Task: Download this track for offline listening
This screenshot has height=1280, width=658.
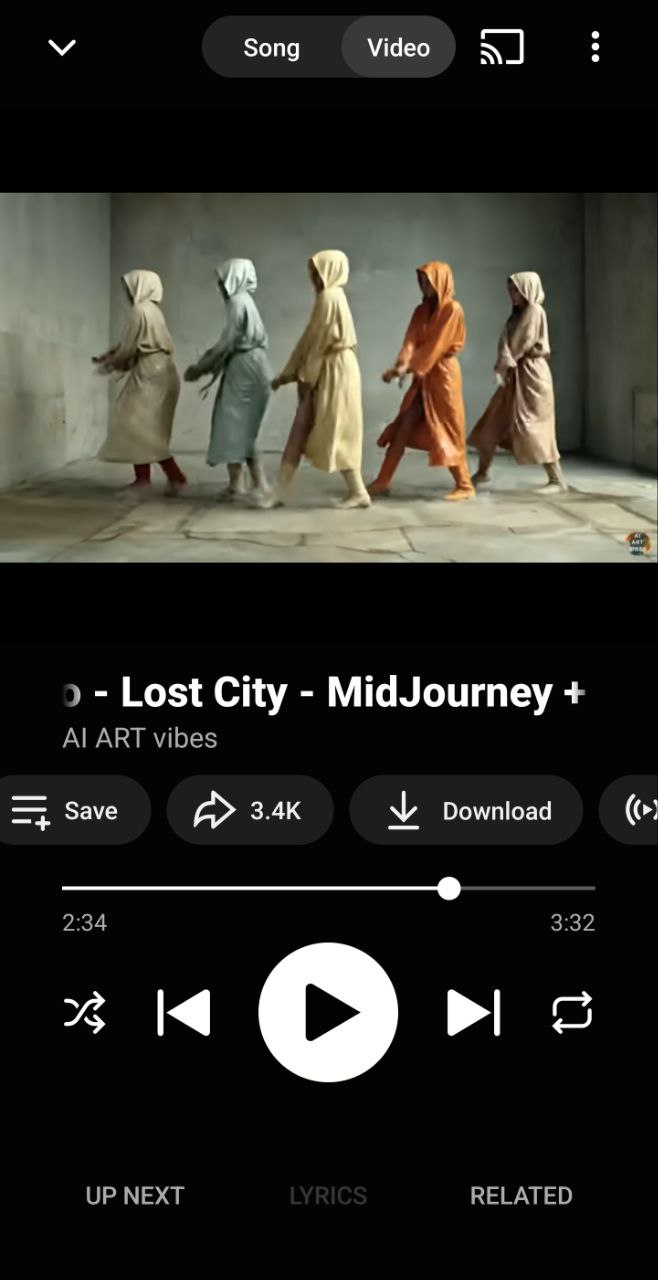Action: [x=466, y=810]
